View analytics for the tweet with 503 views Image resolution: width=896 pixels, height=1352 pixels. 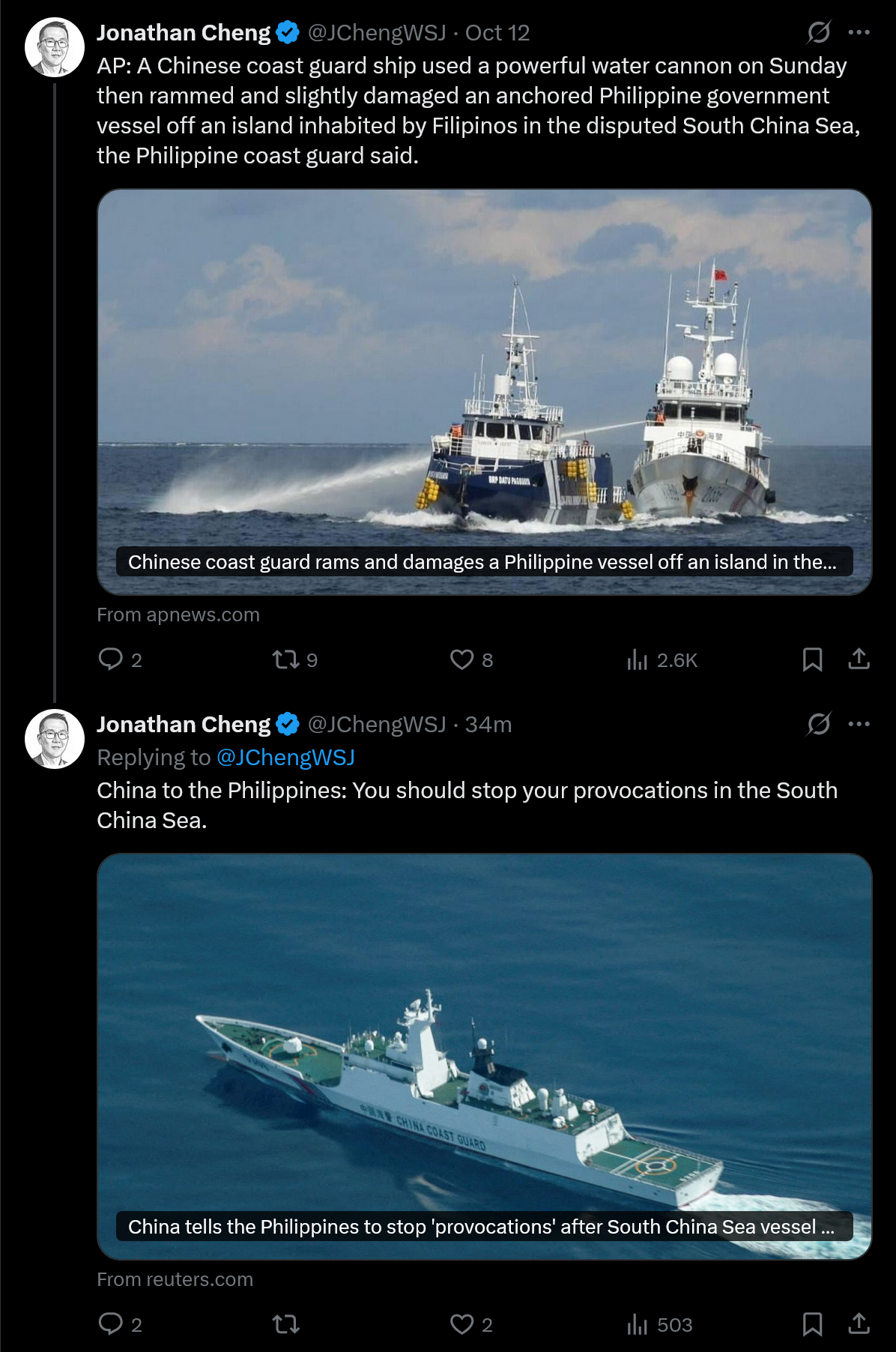(638, 1324)
